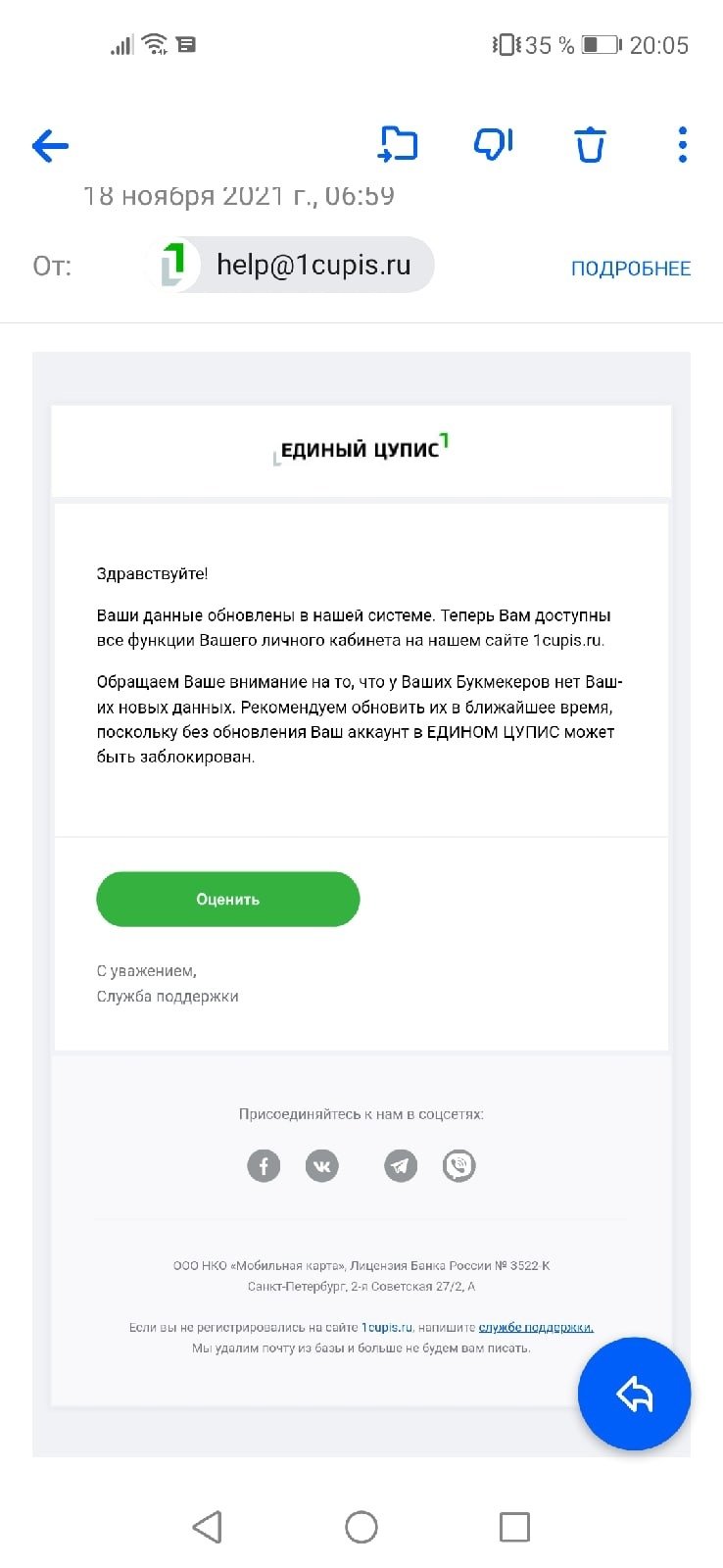Reply with the blue floating button
723x1568 pixels.
point(634,1394)
